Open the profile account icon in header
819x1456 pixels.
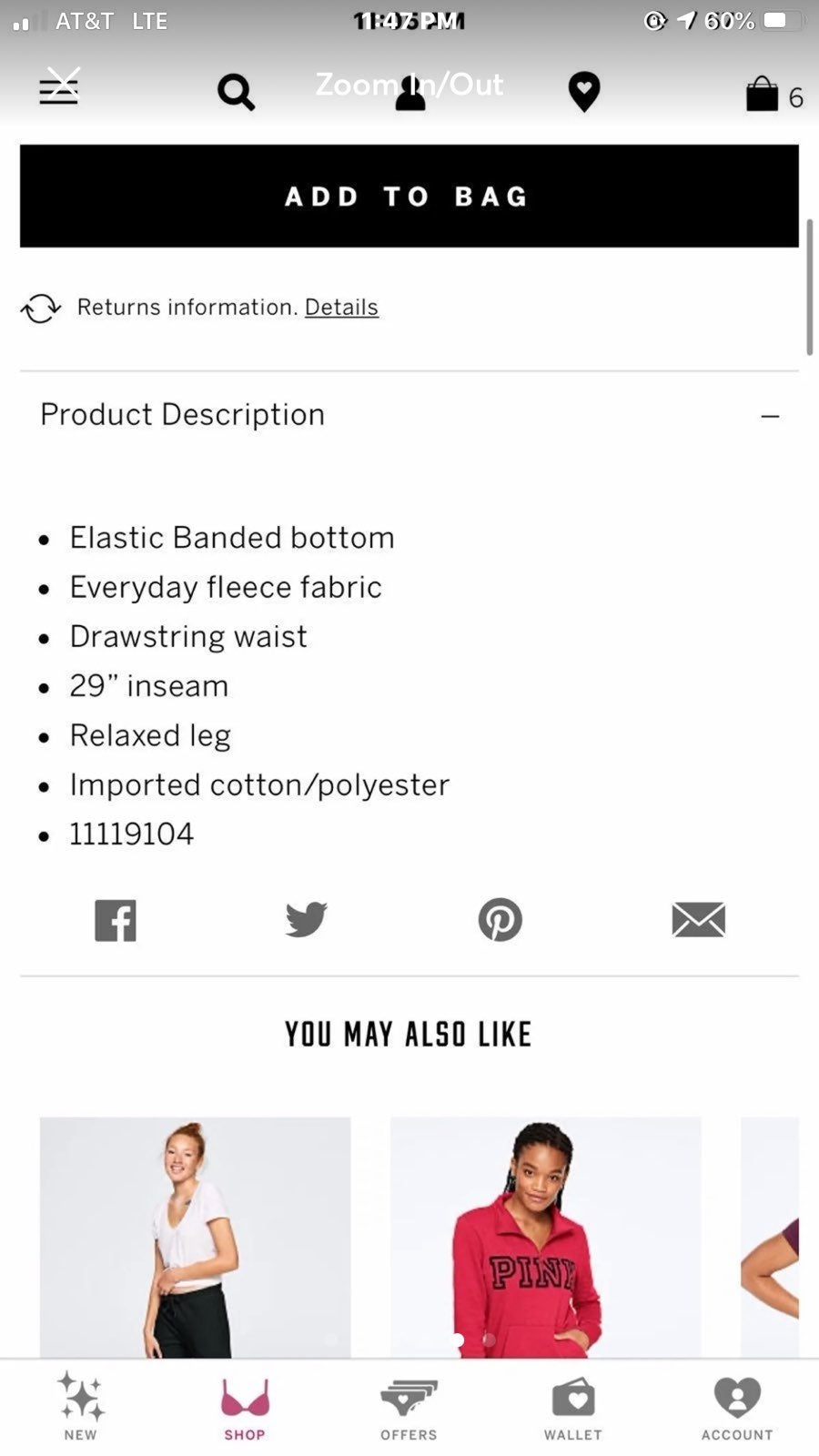[410, 92]
